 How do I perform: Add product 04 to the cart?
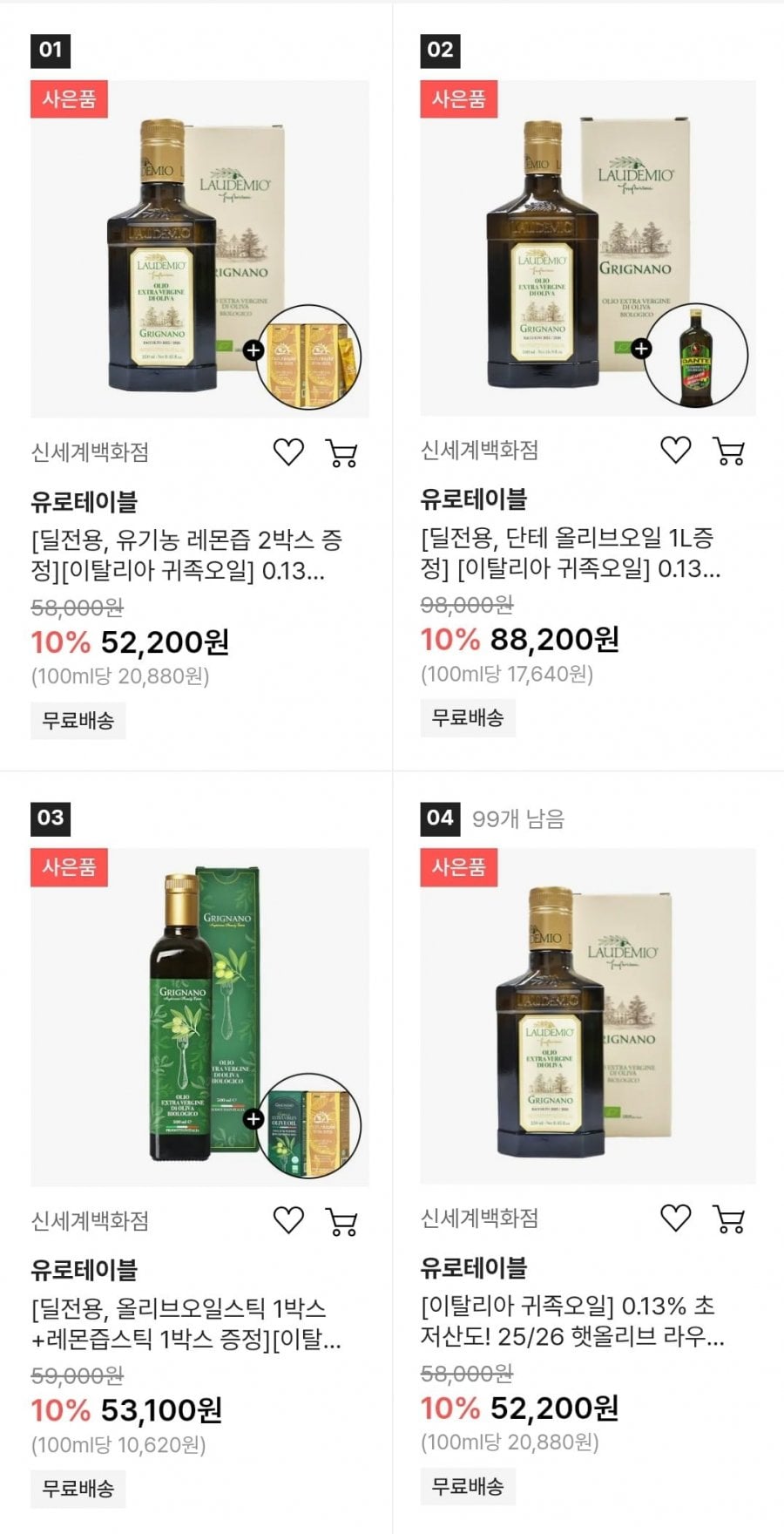click(729, 1218)
